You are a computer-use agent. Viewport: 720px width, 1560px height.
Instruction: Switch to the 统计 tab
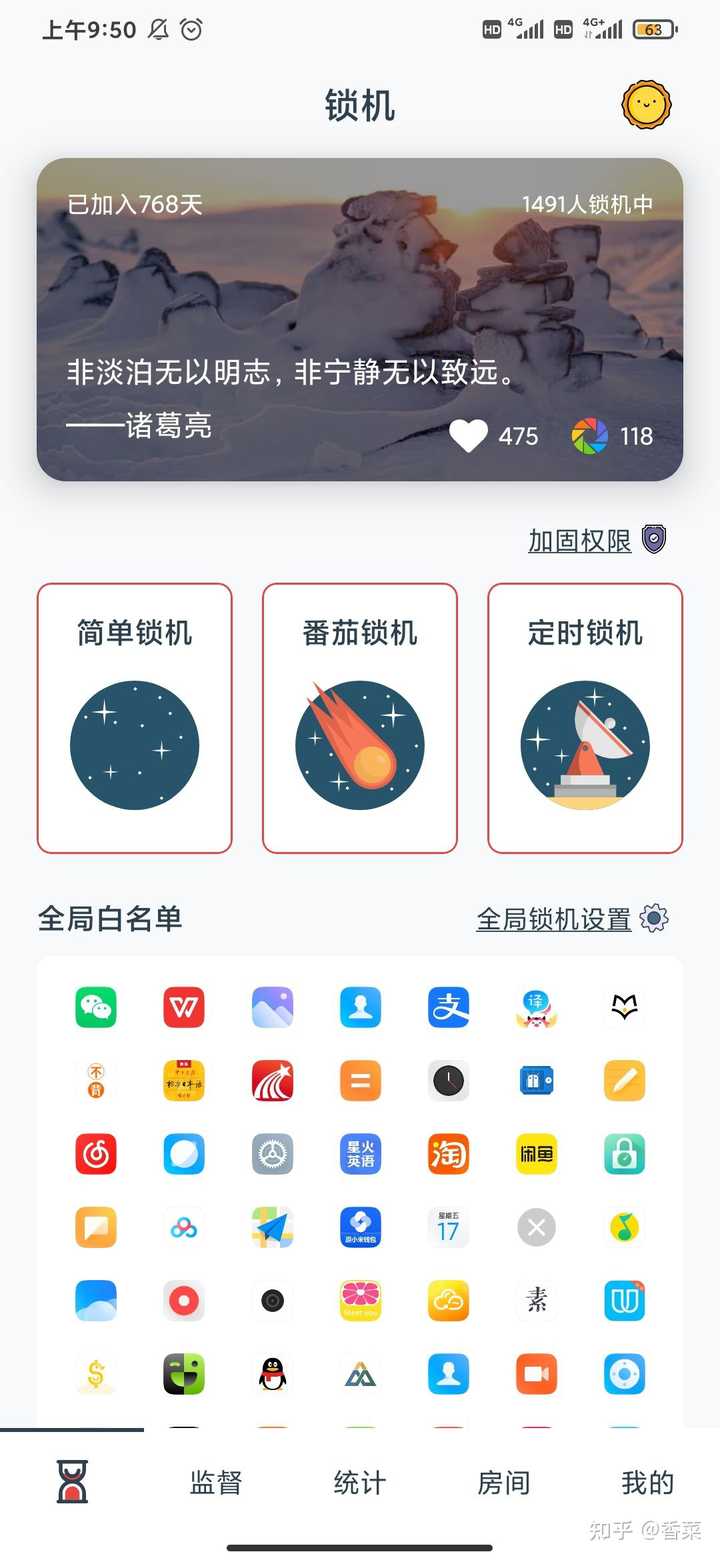[x=360, y=1483]
